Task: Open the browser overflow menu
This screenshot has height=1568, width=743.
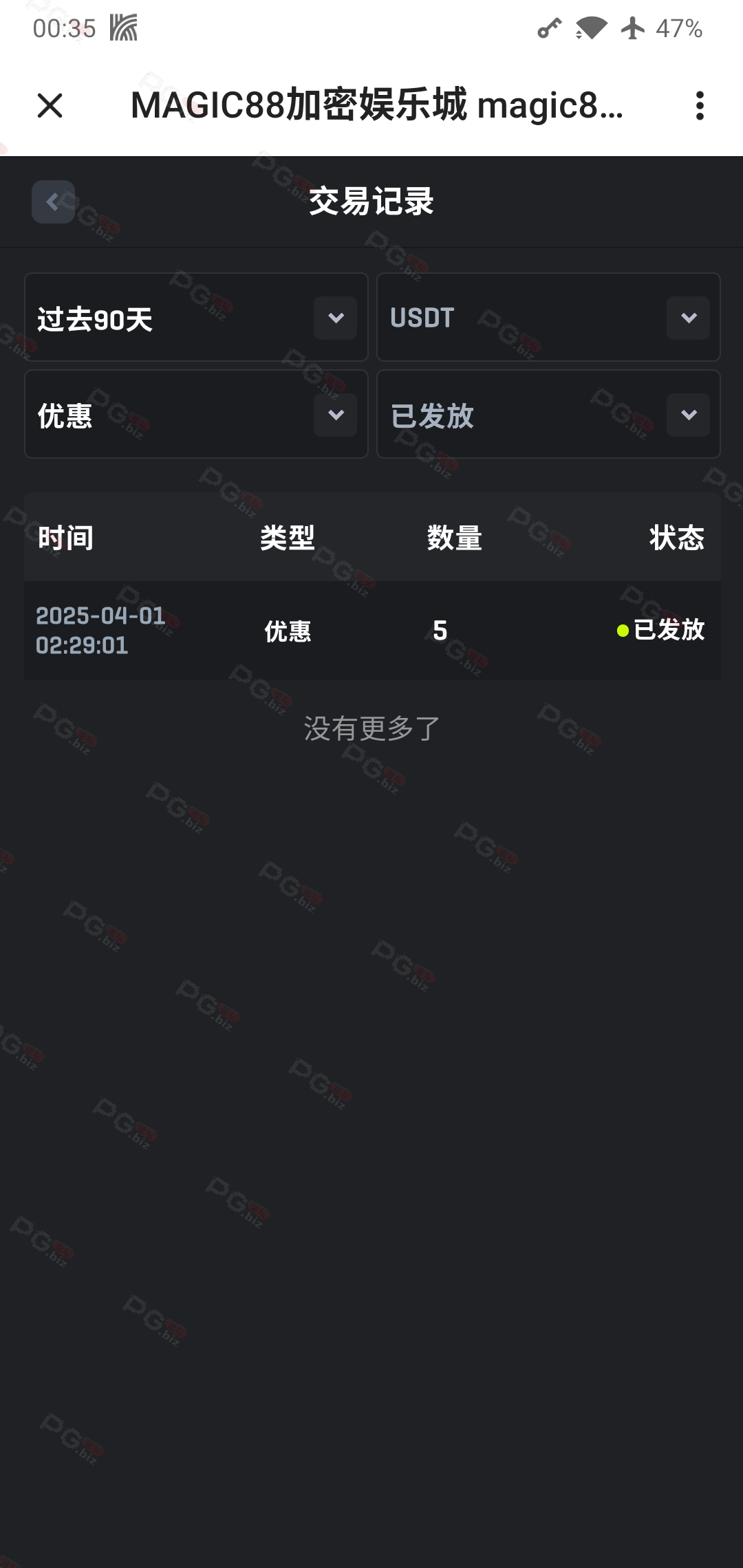Action: [x=700, y=106]
